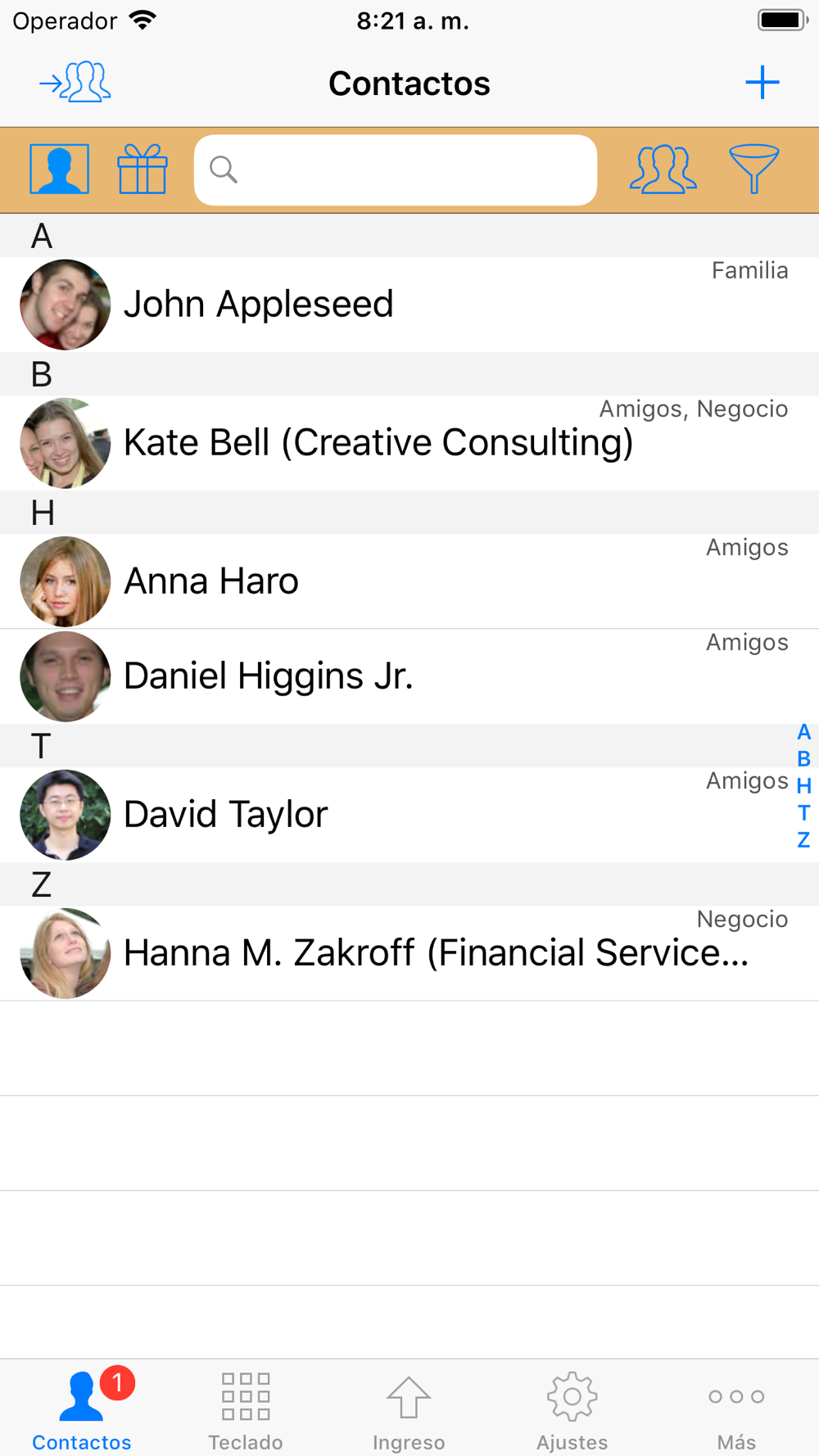Open Hanna M. Zakroff's contact
The width and height of the screenshot is (819, 1456).
coord(409,953)
